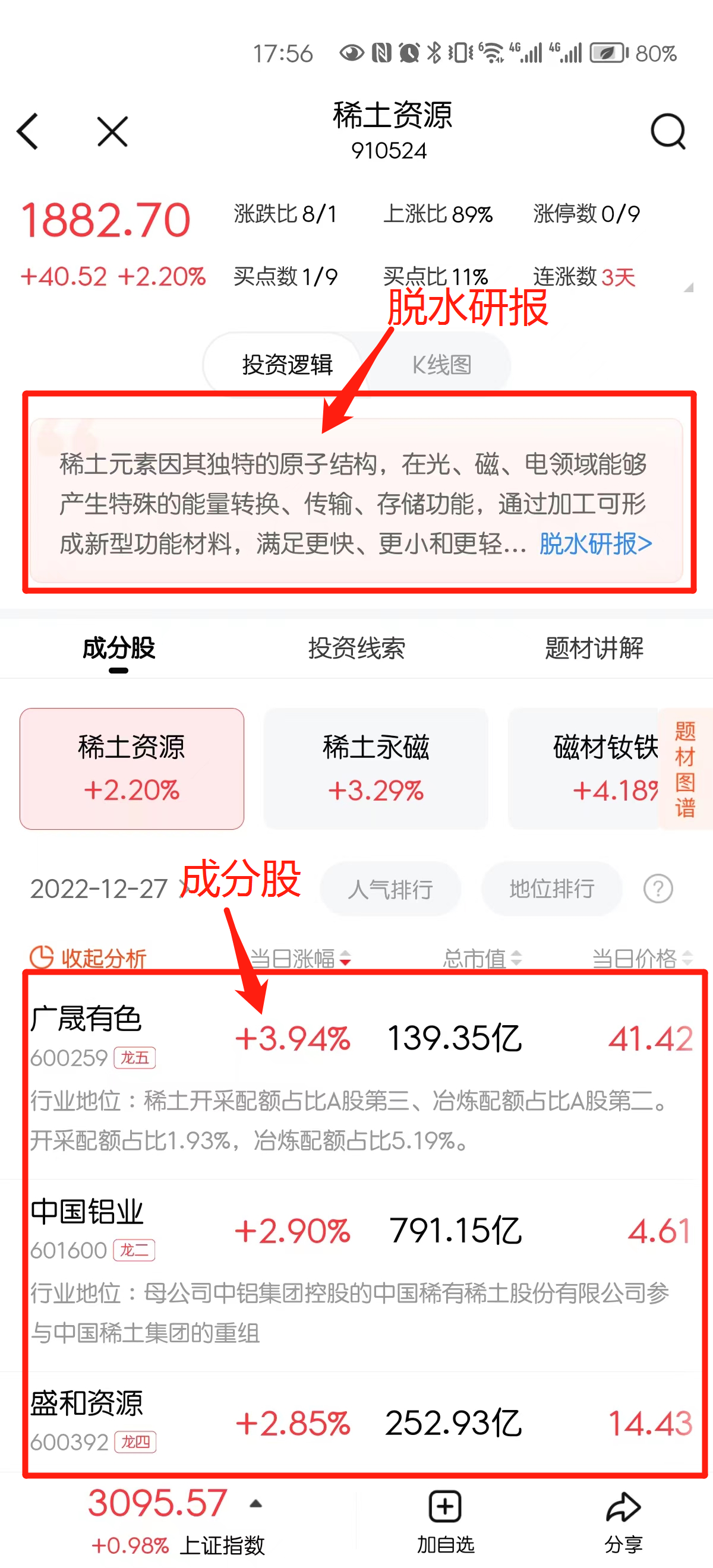Open the question mark help icon
The height and width of the screenshot is (1568, 713).
coord(658,889)
